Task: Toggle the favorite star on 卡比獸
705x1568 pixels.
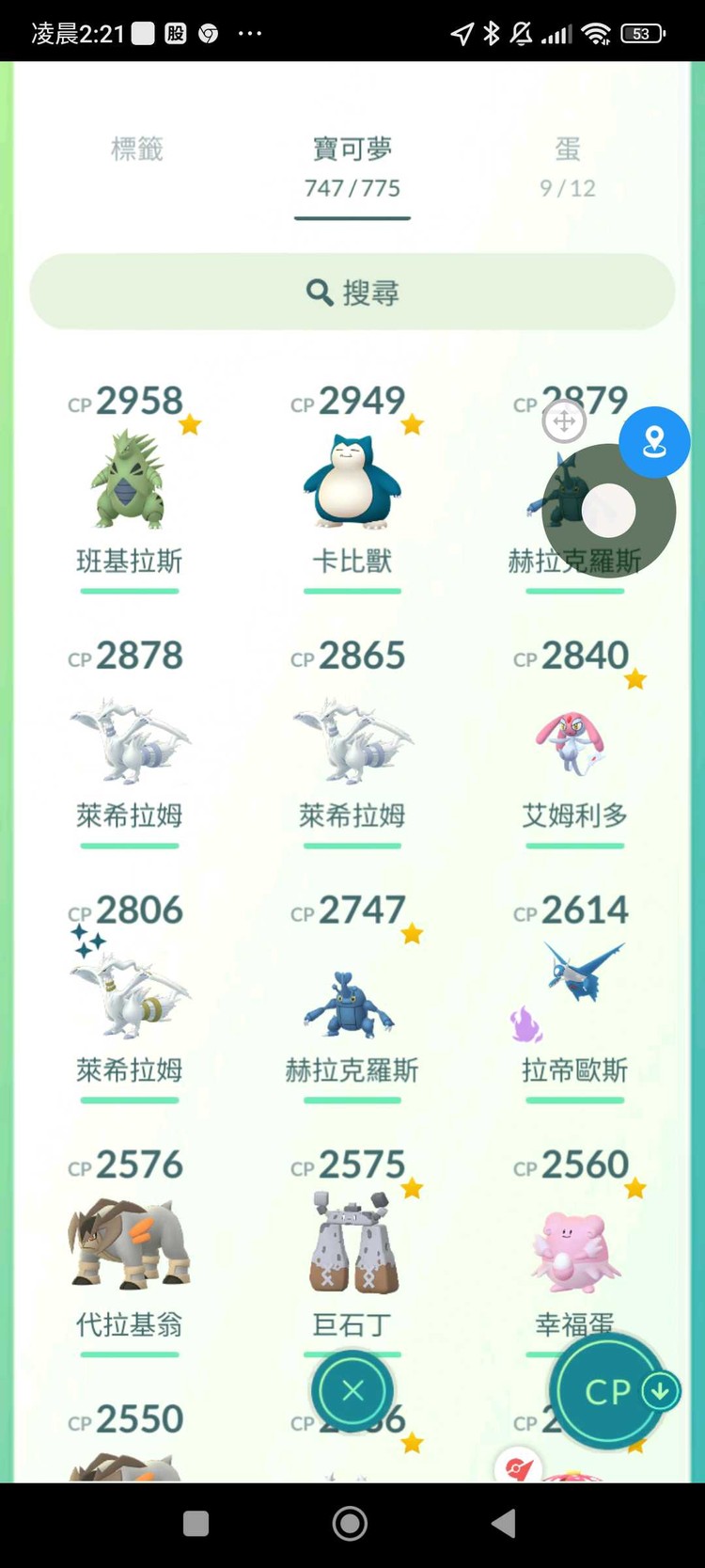Action: point(413,424)
